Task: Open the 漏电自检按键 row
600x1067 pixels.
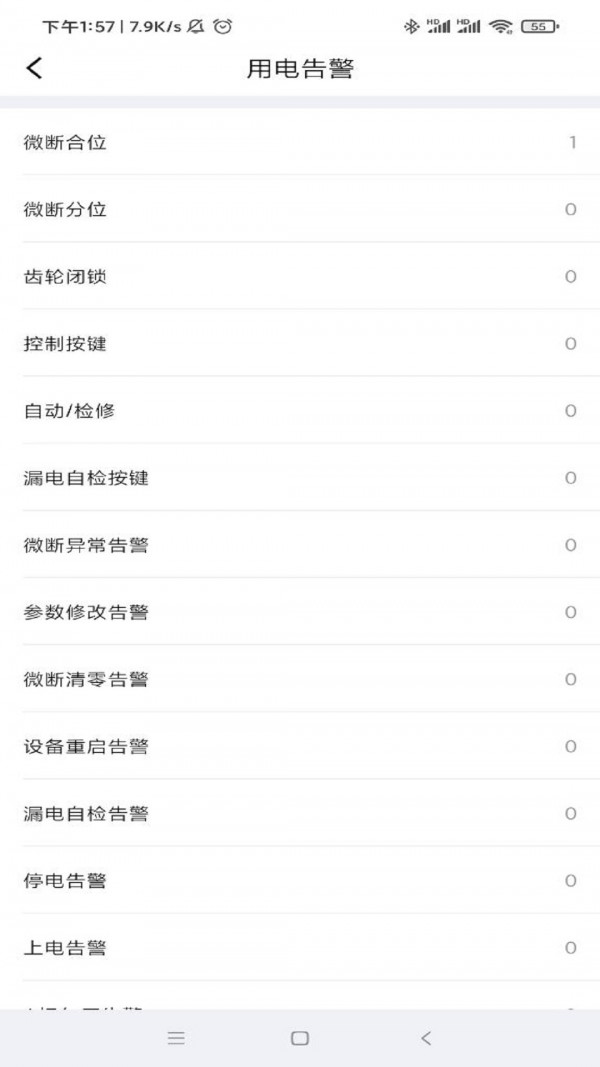Action: [x=300, y=477]
